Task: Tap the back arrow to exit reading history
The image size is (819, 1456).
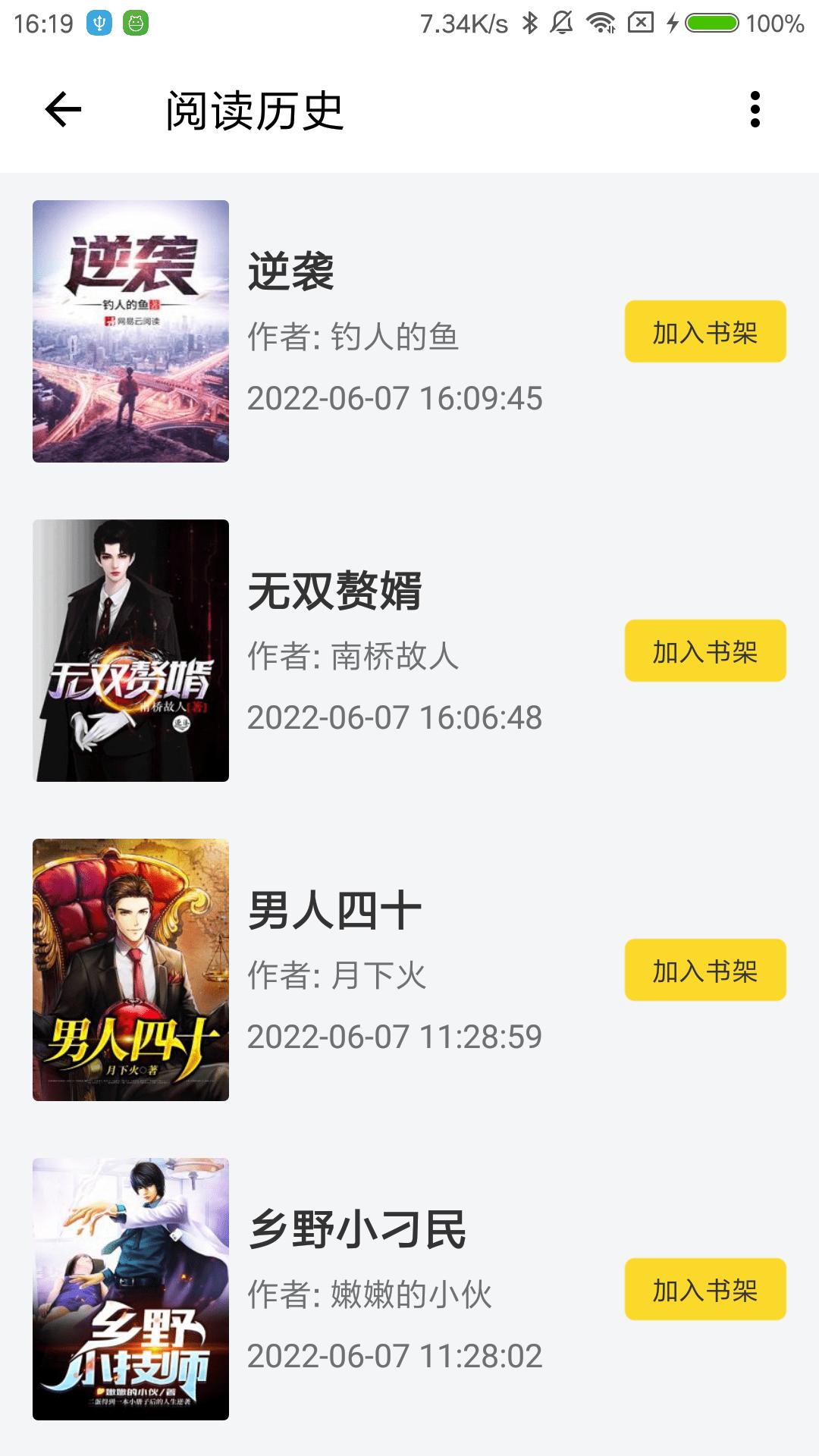Action: coord(61,109)
